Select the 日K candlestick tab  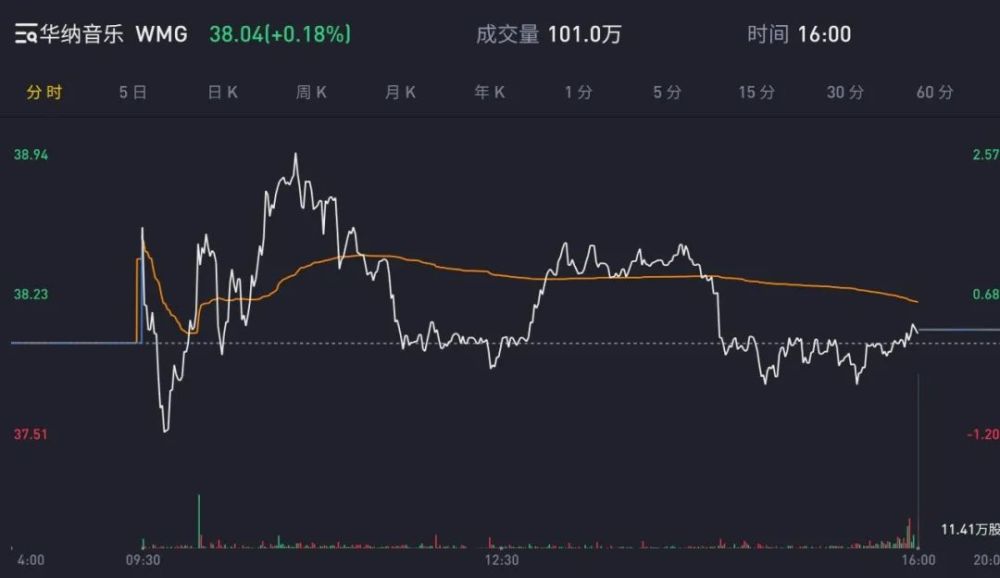(222, 92)
